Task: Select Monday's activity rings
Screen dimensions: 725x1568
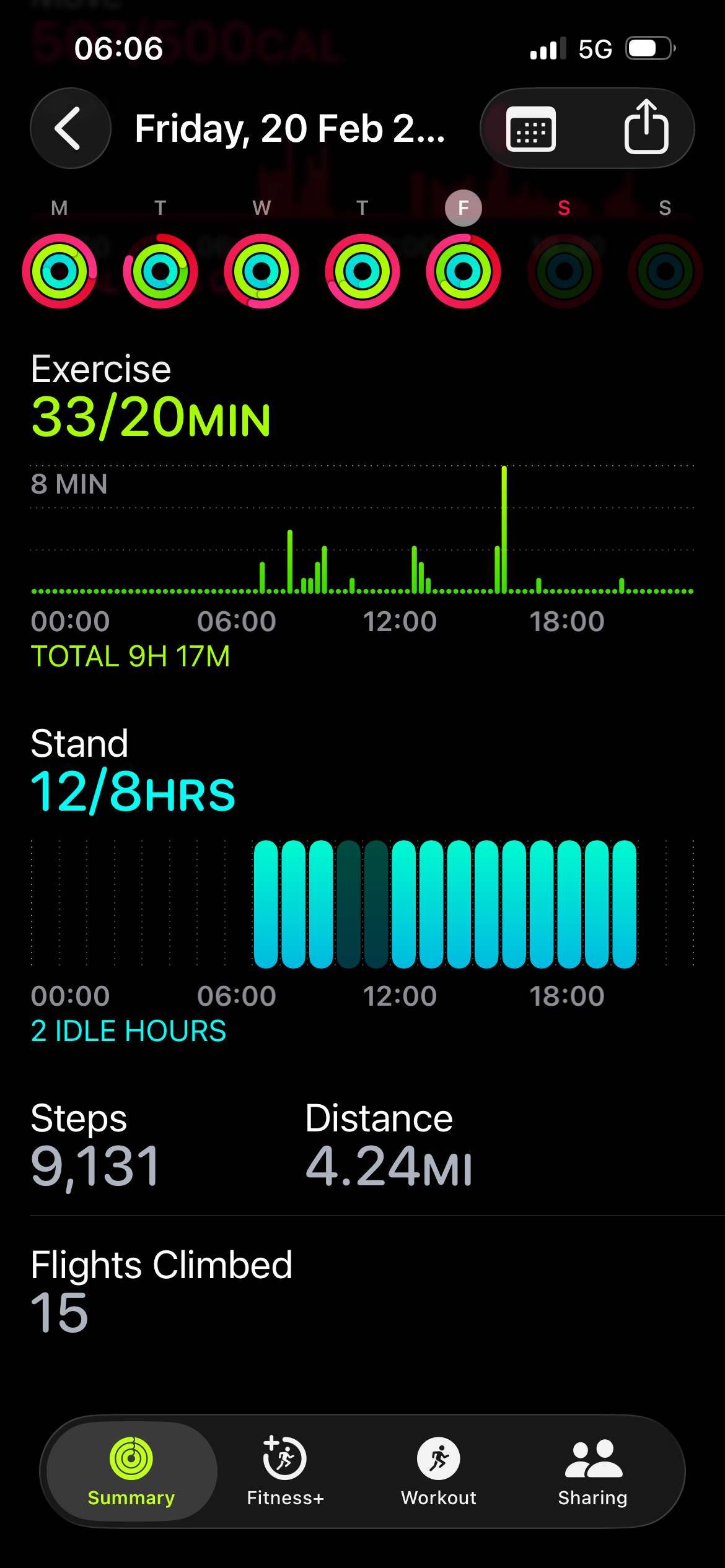Action: (x=59, y=271)
